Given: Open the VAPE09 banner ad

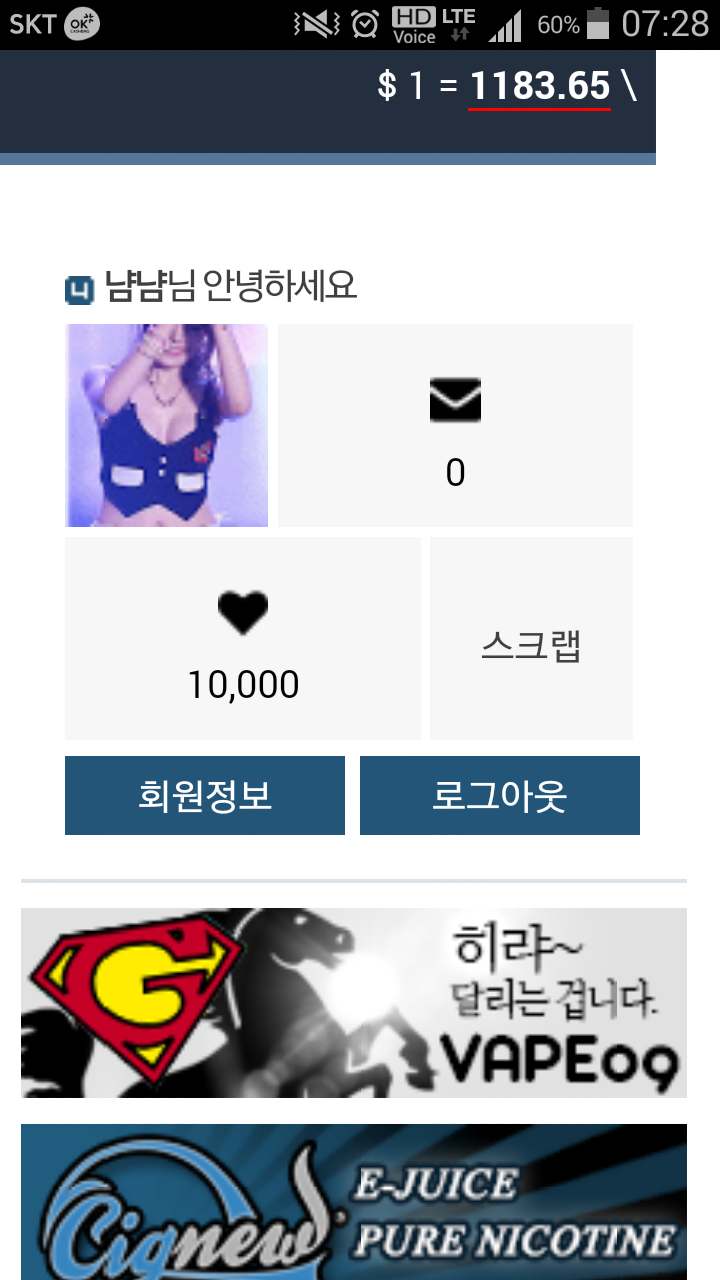Looking at the screenshot, I should pyautogui.click(x=354, y=1002).
